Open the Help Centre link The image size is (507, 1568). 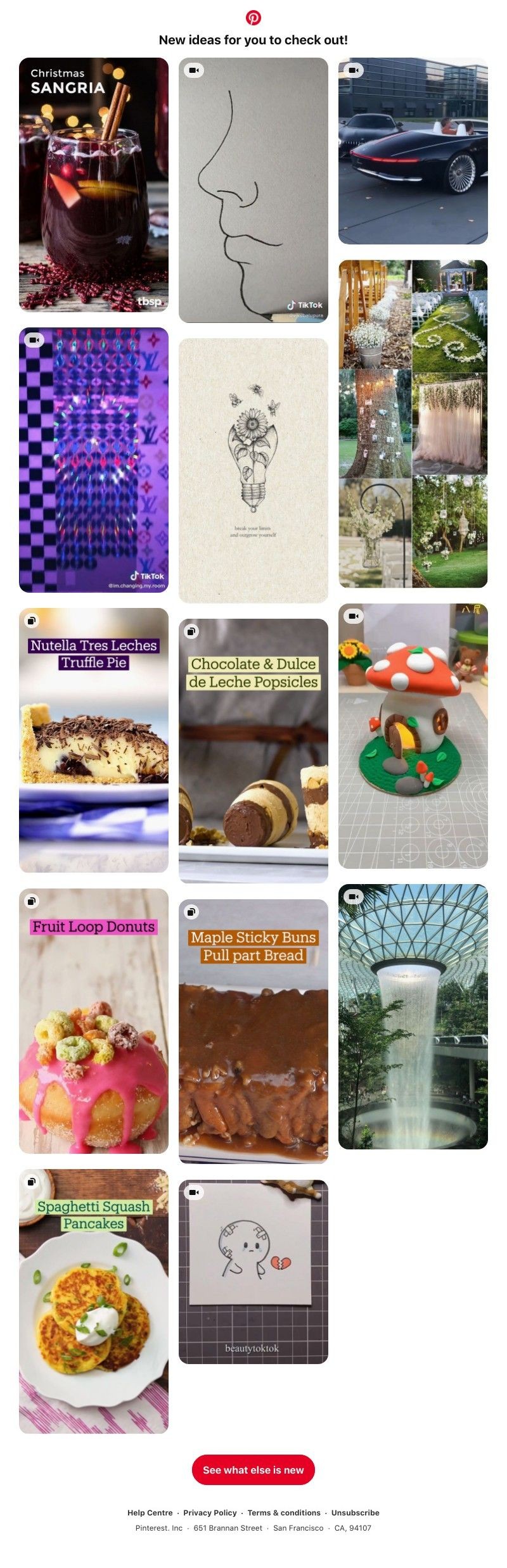coord(150,1512)
